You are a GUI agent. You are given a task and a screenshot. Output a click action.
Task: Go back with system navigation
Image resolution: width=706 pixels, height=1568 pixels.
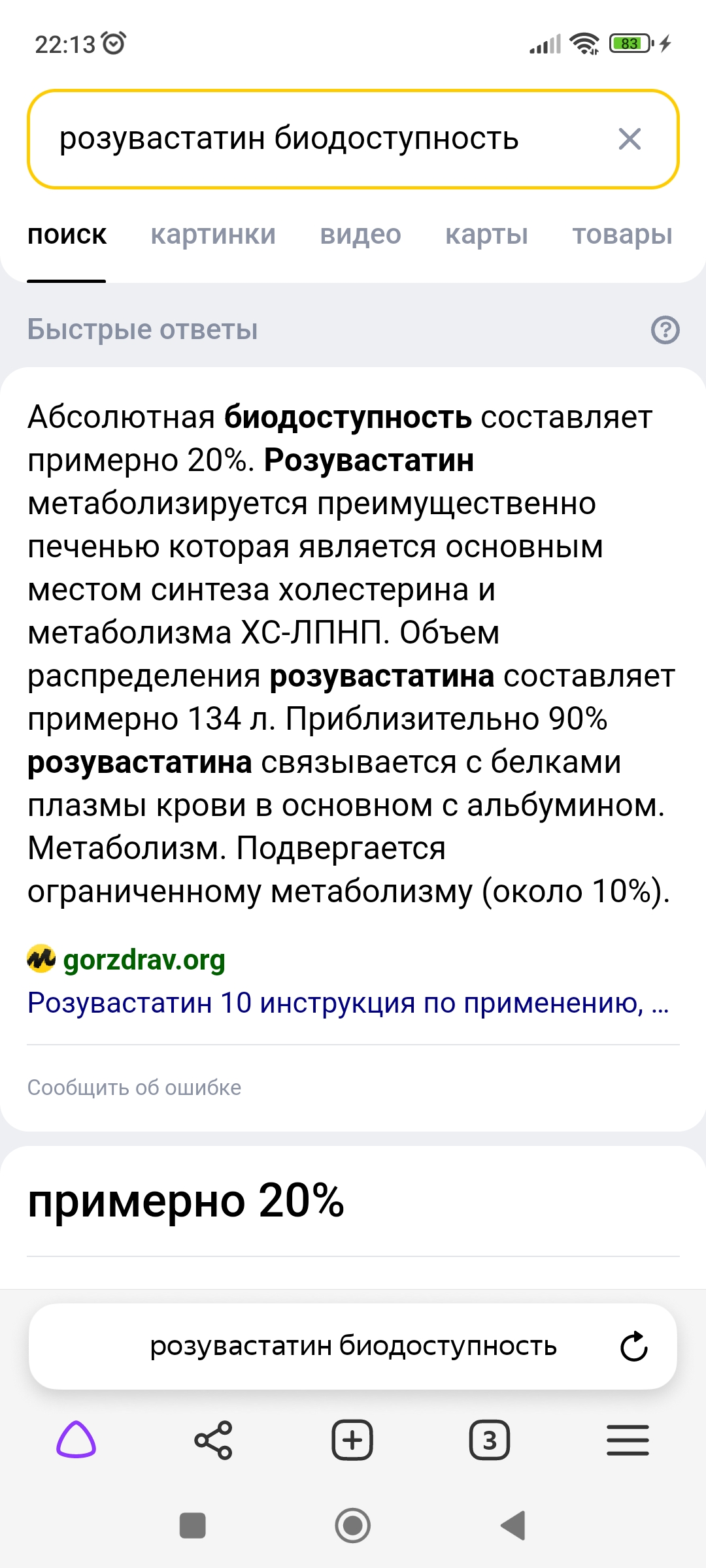coord(514,1526)
